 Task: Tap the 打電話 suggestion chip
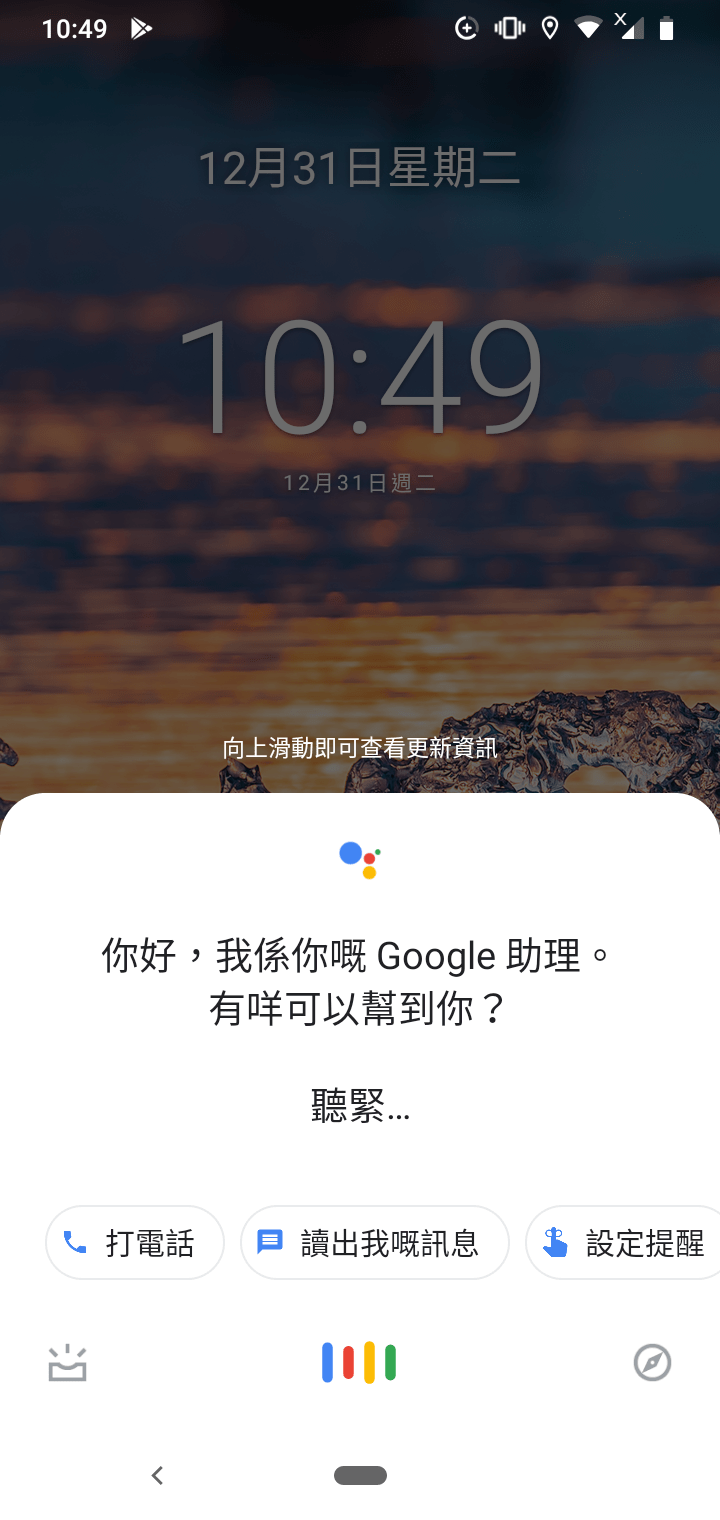click(x=134, y=1243)
